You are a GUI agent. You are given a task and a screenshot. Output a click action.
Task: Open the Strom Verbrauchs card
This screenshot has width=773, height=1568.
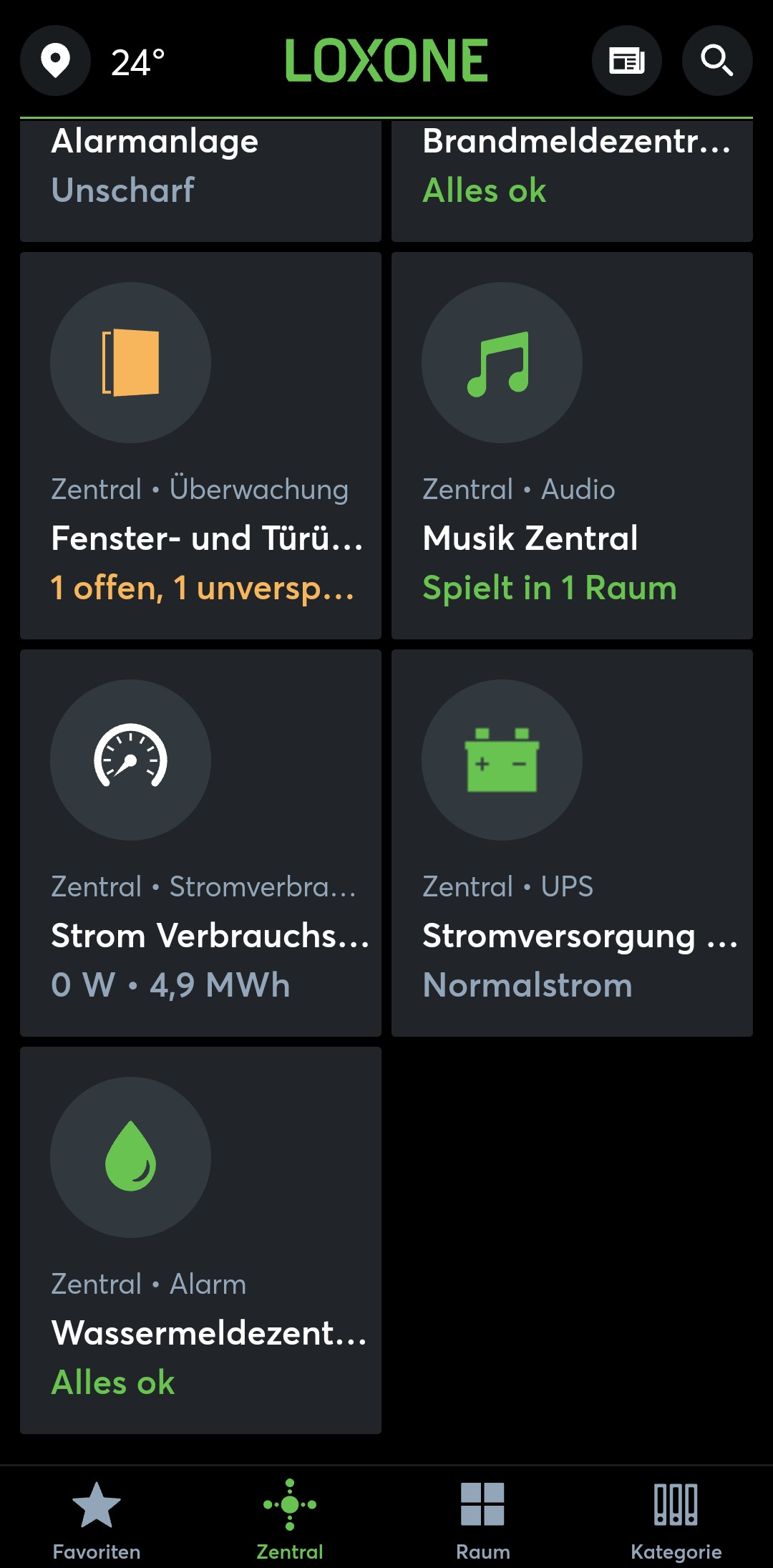200,843
